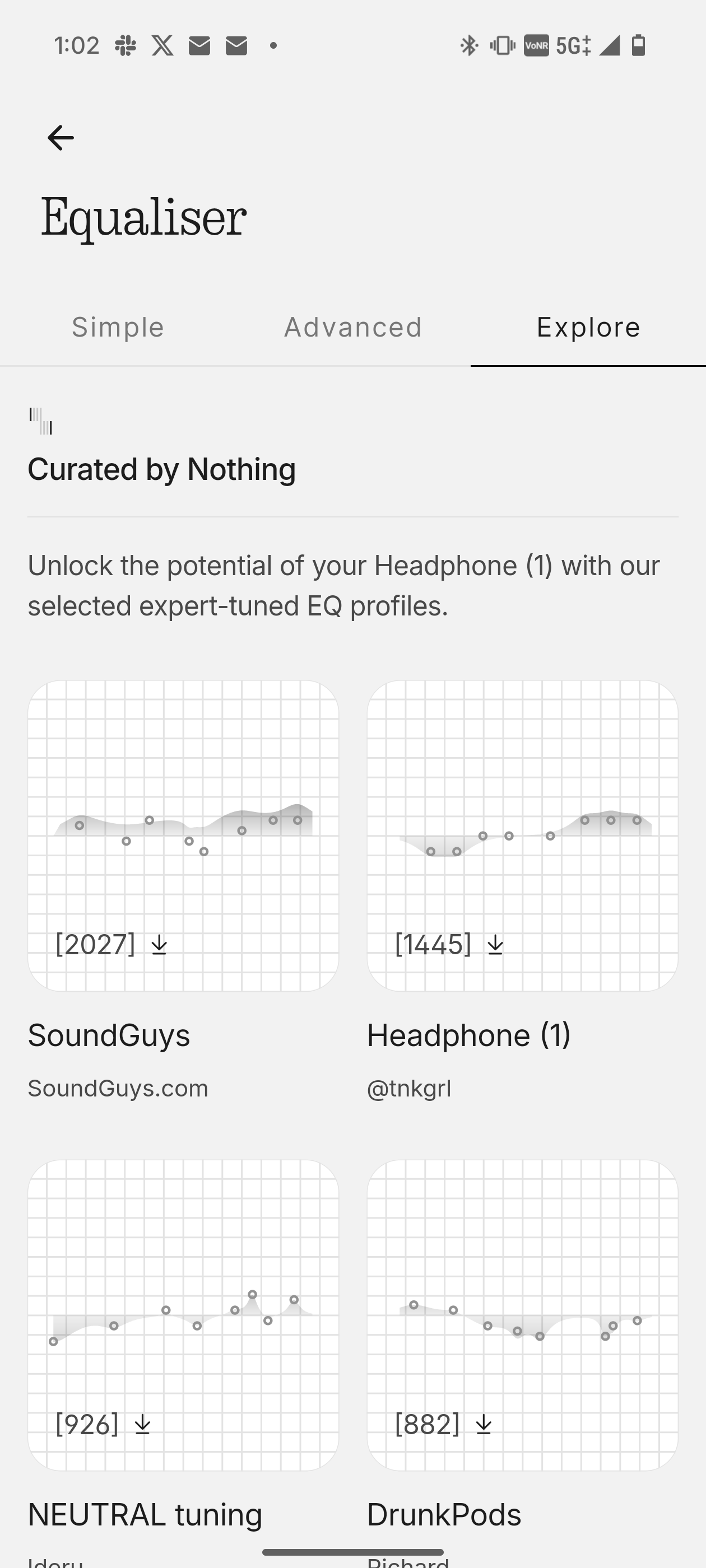Open the SoundGuys EQ profile card

[x=183, y=835]
